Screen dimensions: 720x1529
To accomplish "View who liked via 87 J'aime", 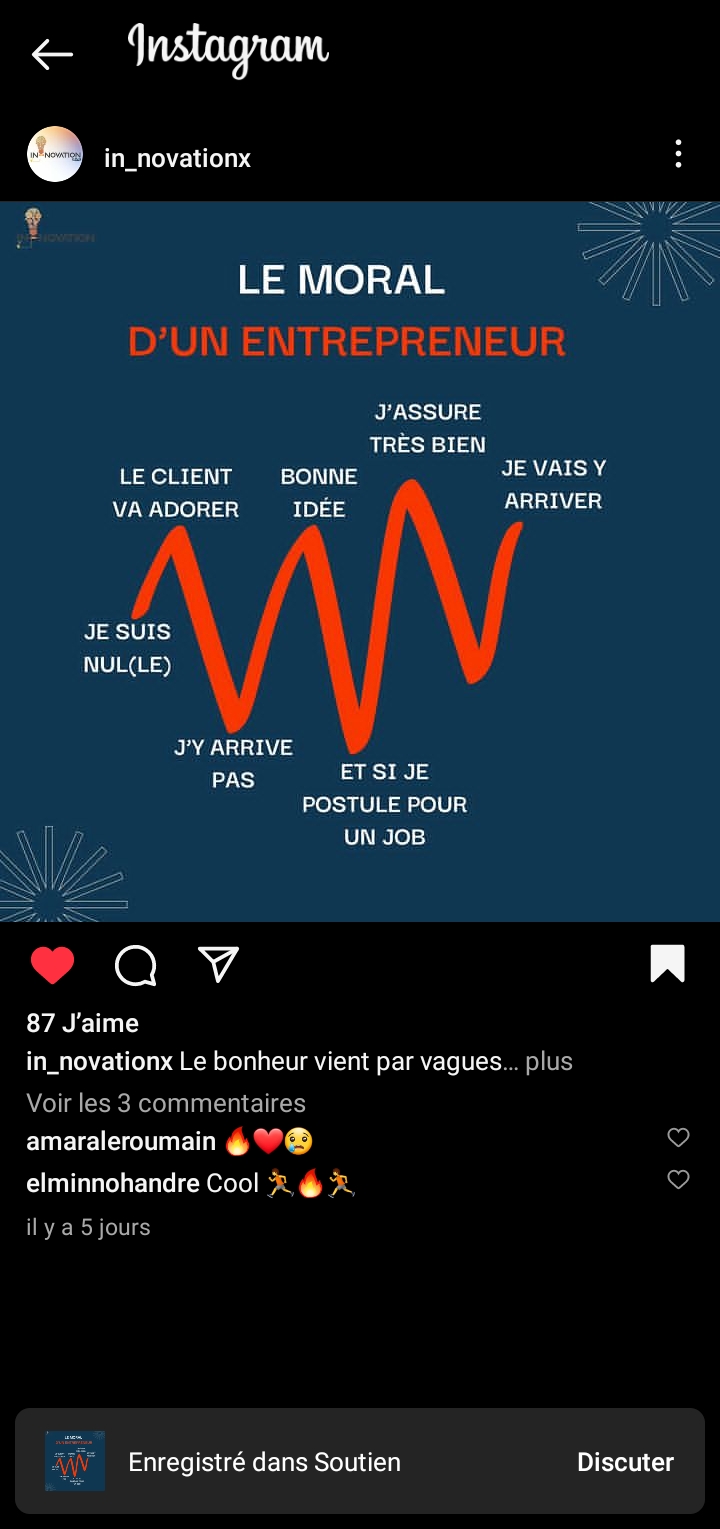I will [x=82, y=1023].
